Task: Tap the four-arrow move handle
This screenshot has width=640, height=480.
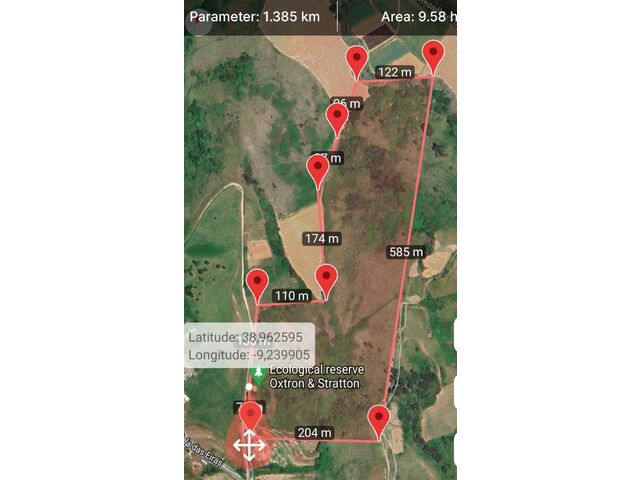Action: (248, 444)
